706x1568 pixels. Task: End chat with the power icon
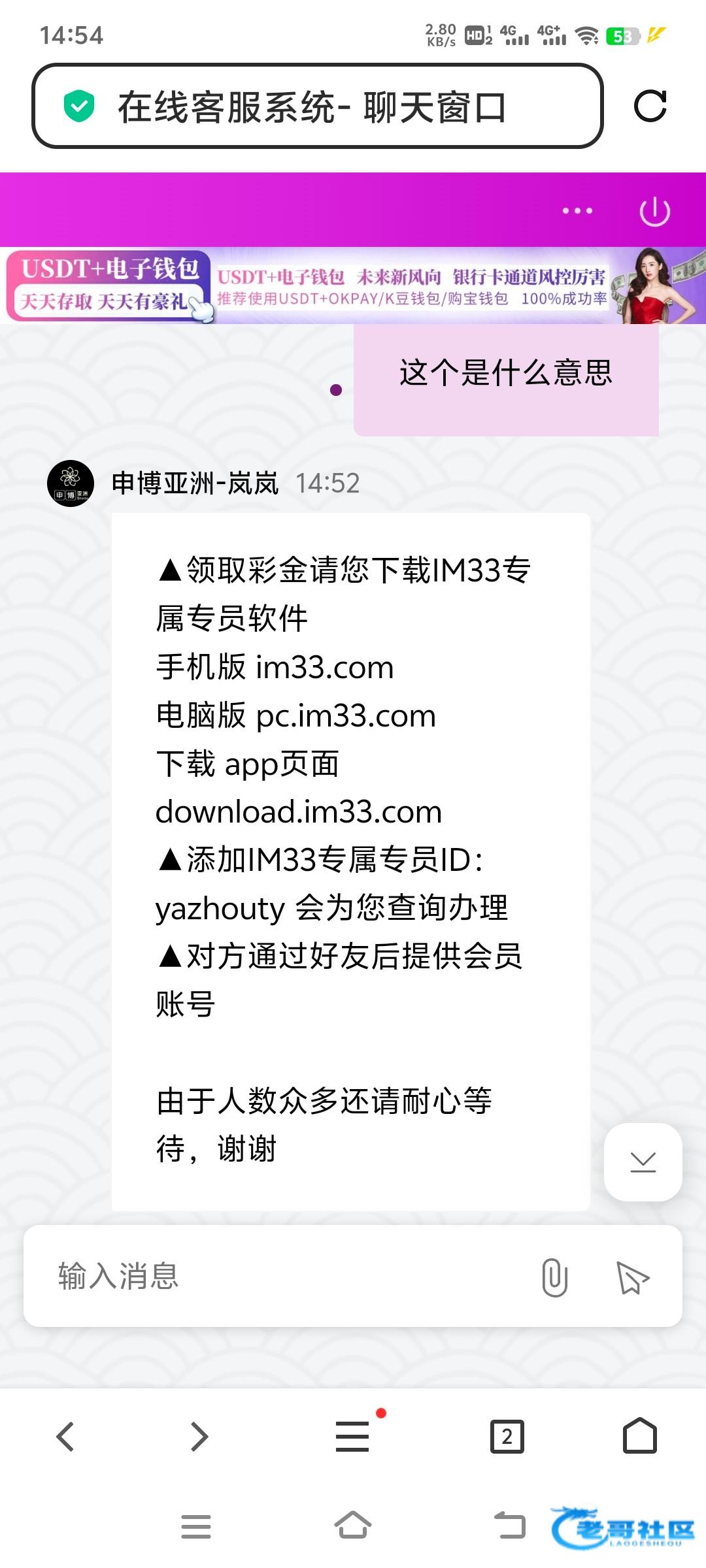pyautogui.click(x=654, y=212)
